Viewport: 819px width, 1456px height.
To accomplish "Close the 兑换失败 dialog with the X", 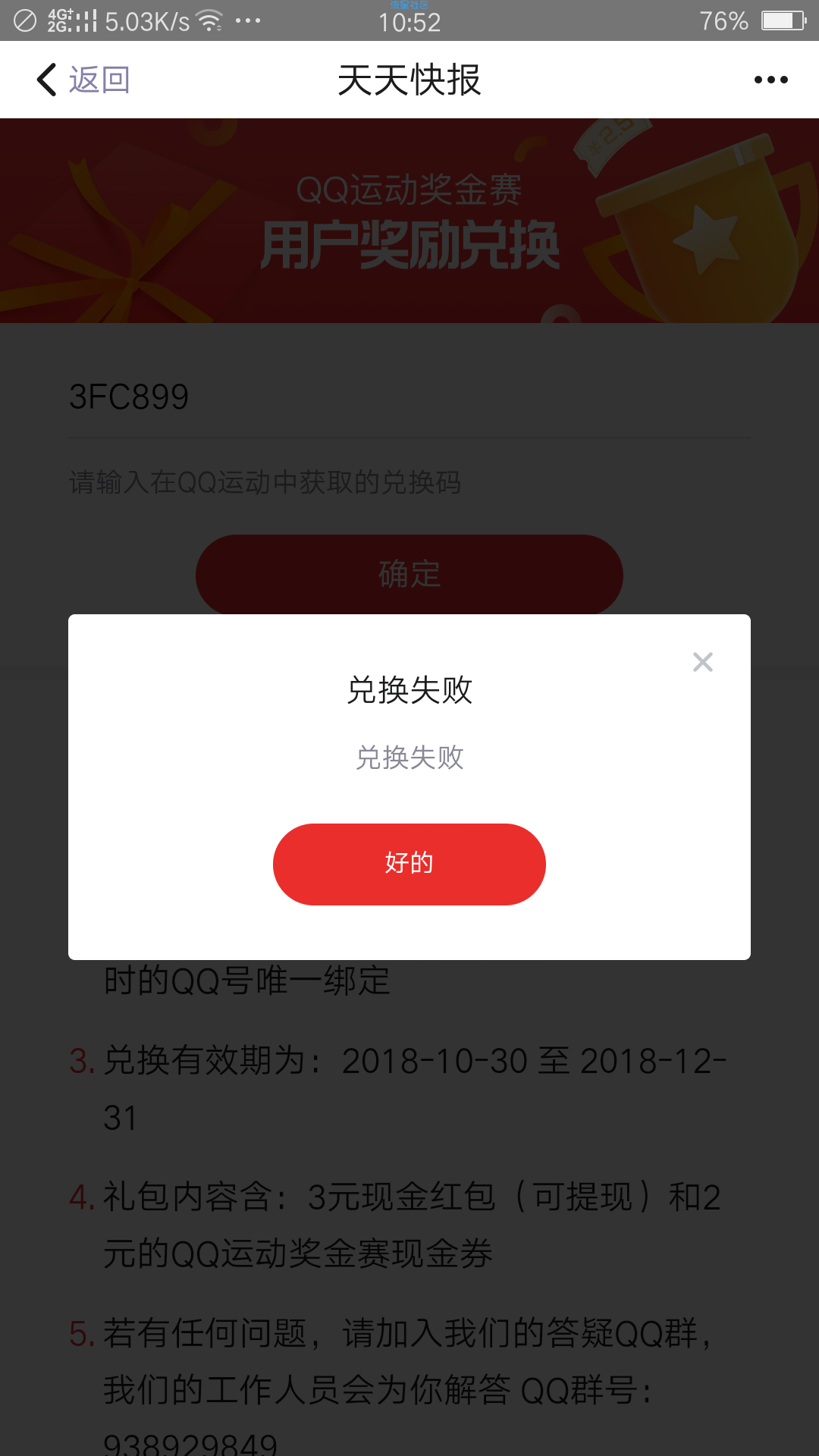I will click(x=703, y=662).
